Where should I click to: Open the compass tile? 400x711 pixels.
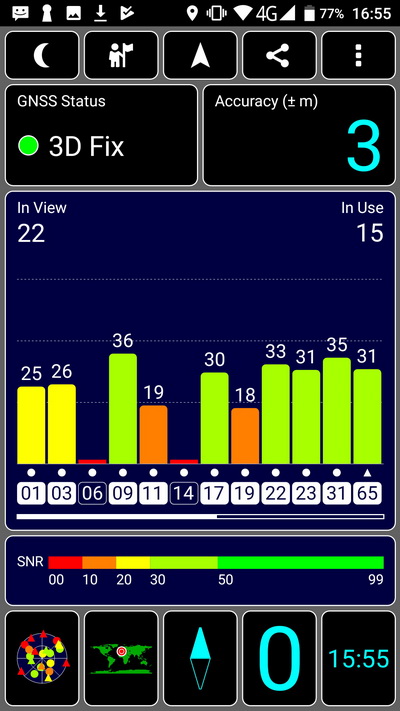tap(200, 658)
